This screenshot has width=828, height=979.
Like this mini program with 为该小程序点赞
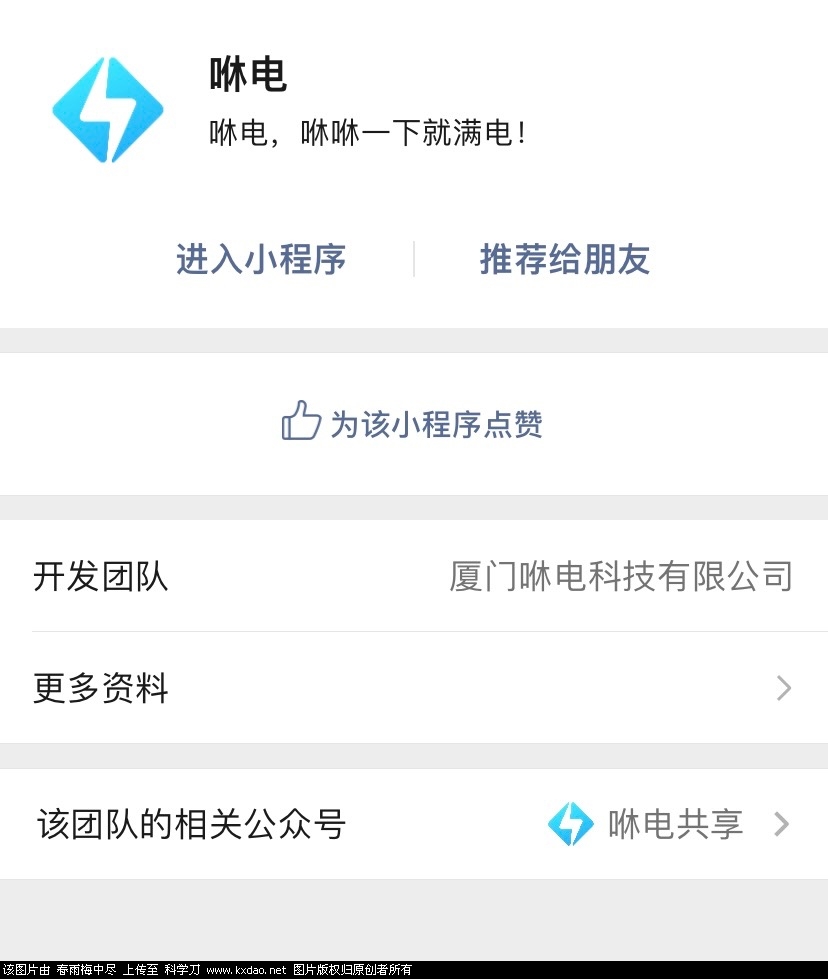[x=412, y=424]
